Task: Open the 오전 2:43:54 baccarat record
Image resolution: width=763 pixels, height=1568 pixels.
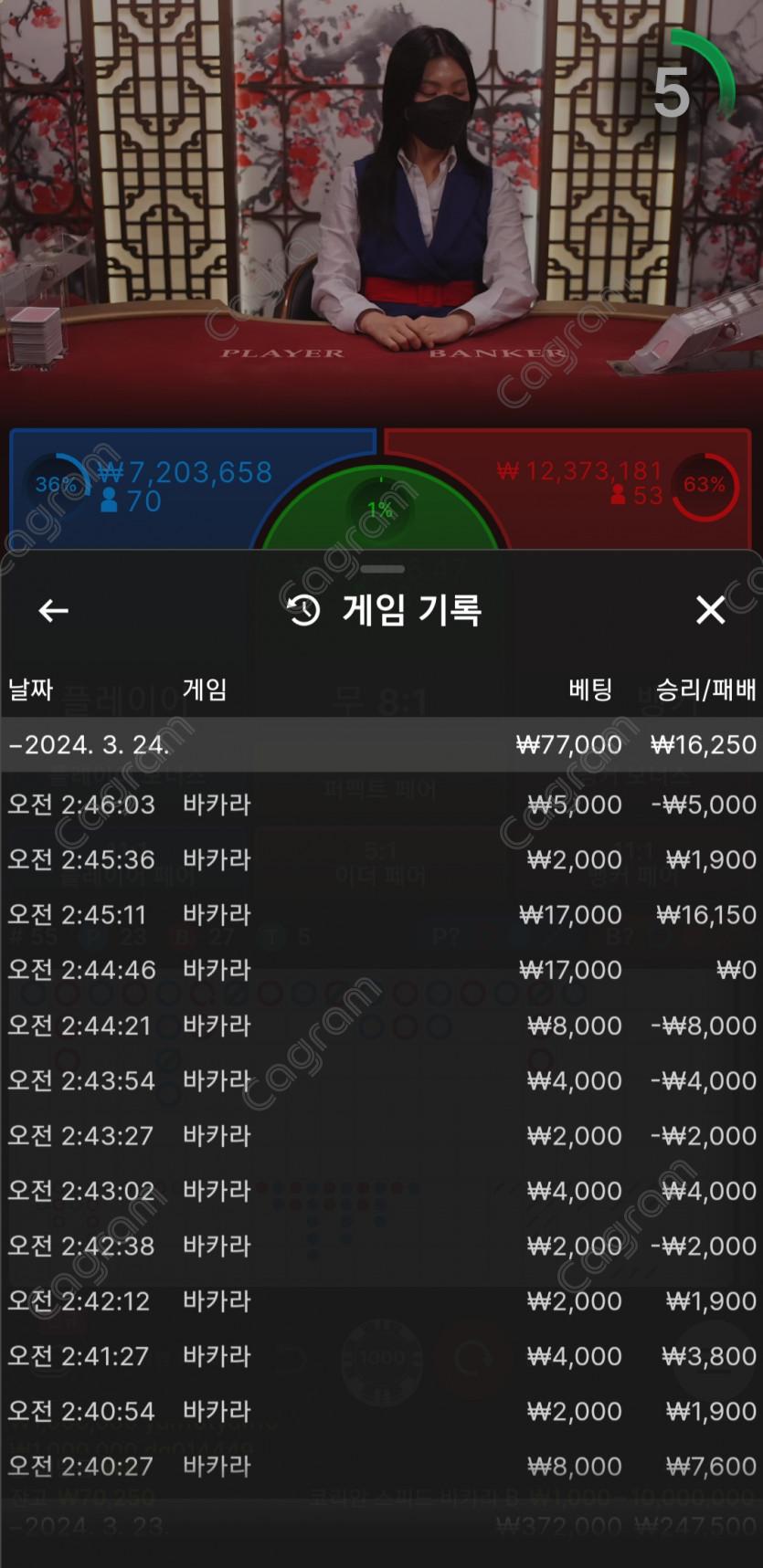Action: tap(381, 1080)
